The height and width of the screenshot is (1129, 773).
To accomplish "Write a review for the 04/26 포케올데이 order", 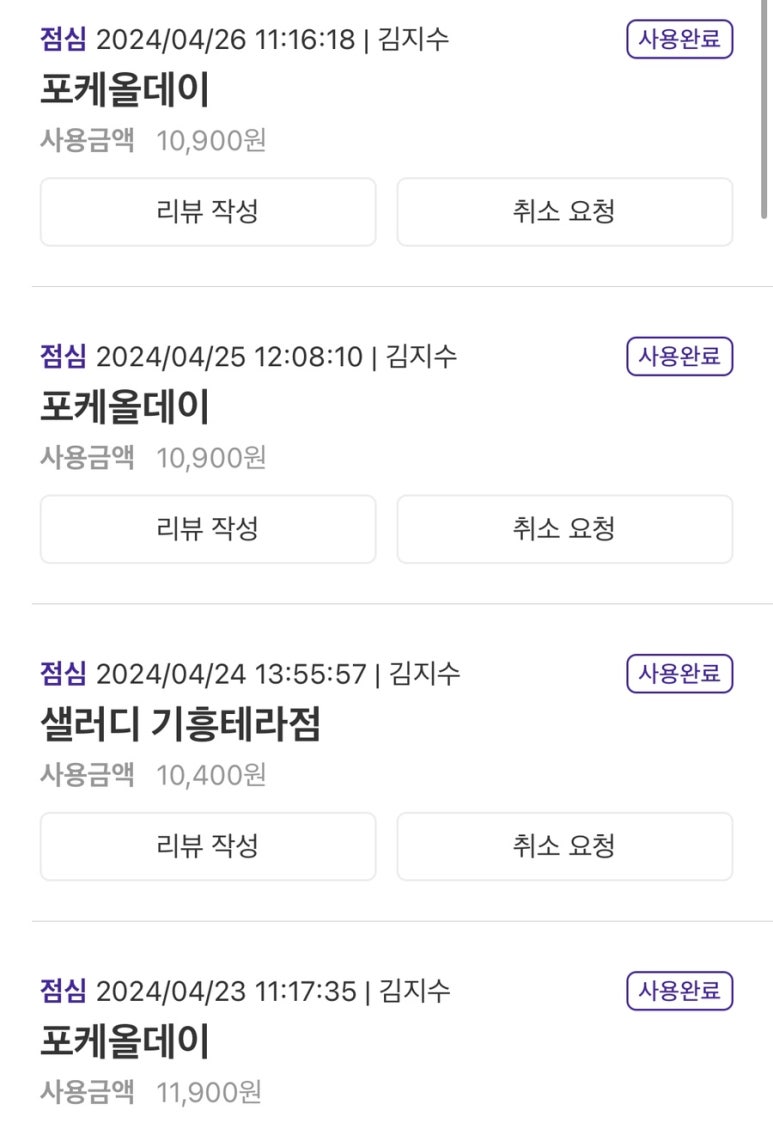I will coord(208,212).
